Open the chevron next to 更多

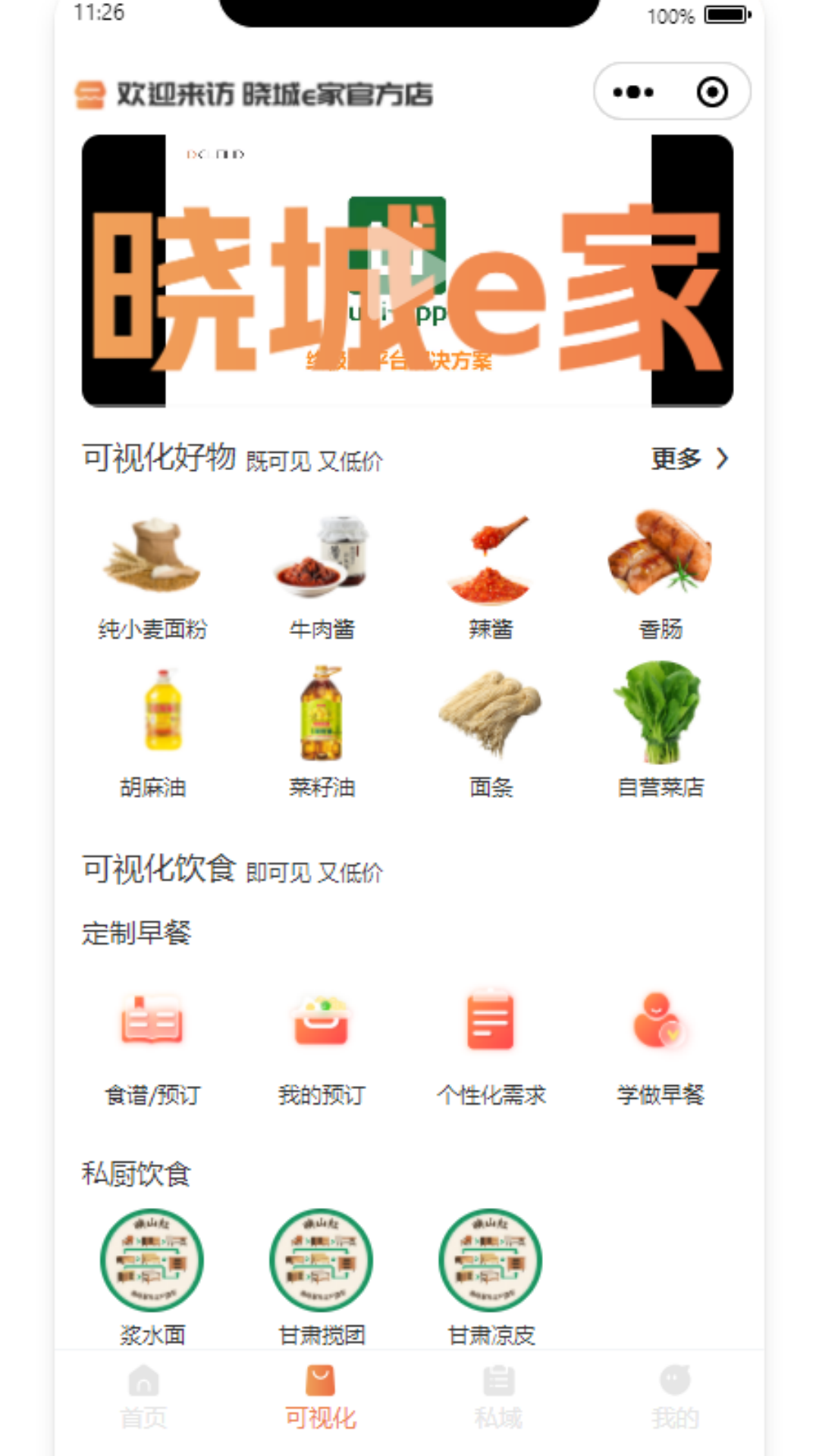723,458
